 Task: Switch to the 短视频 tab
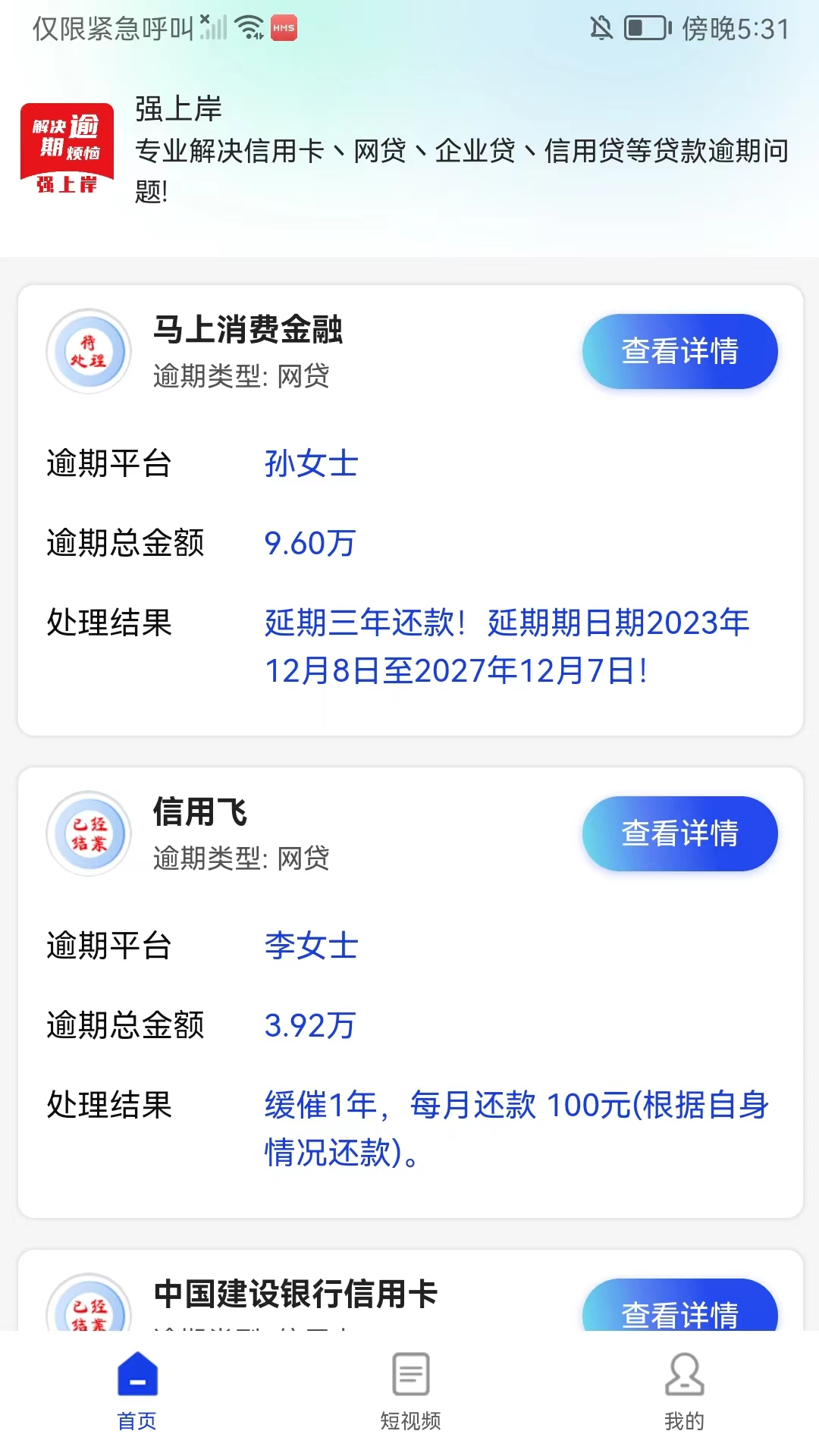[410, 1391]
